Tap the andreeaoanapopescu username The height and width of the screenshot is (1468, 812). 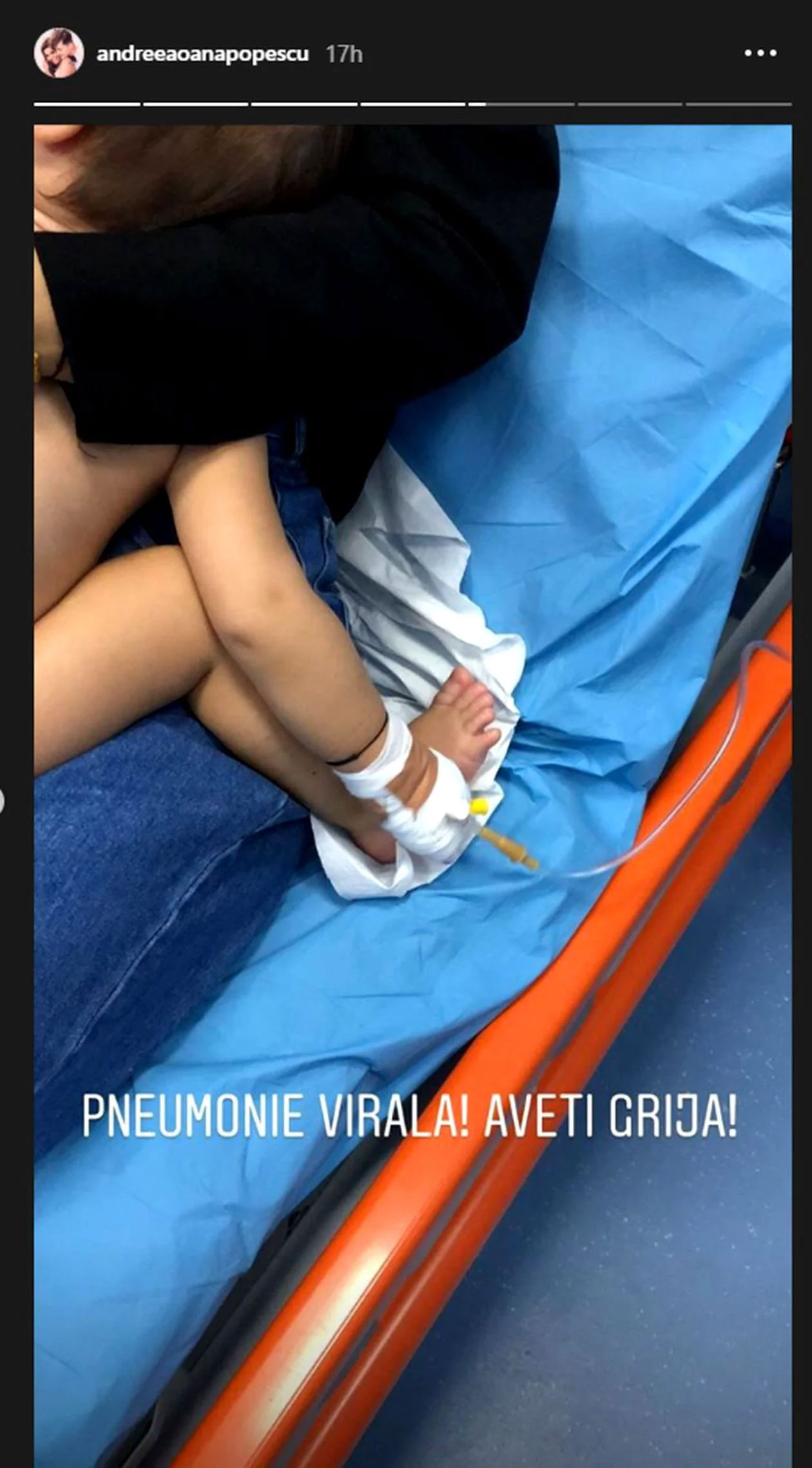(202, 54)
